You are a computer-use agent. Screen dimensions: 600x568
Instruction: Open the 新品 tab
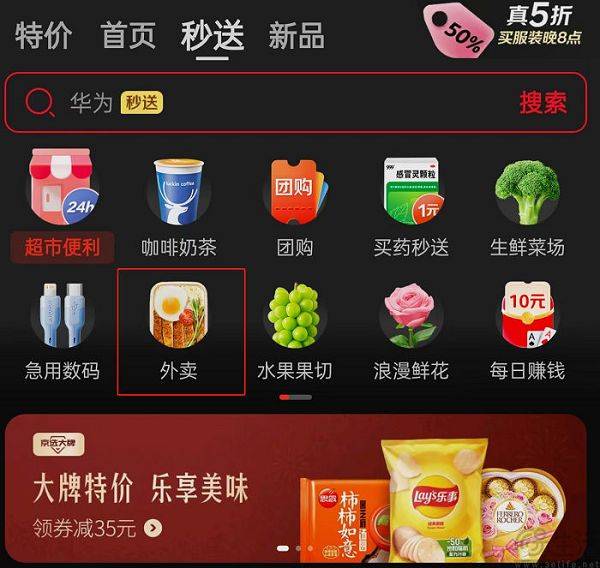[297, 36]
